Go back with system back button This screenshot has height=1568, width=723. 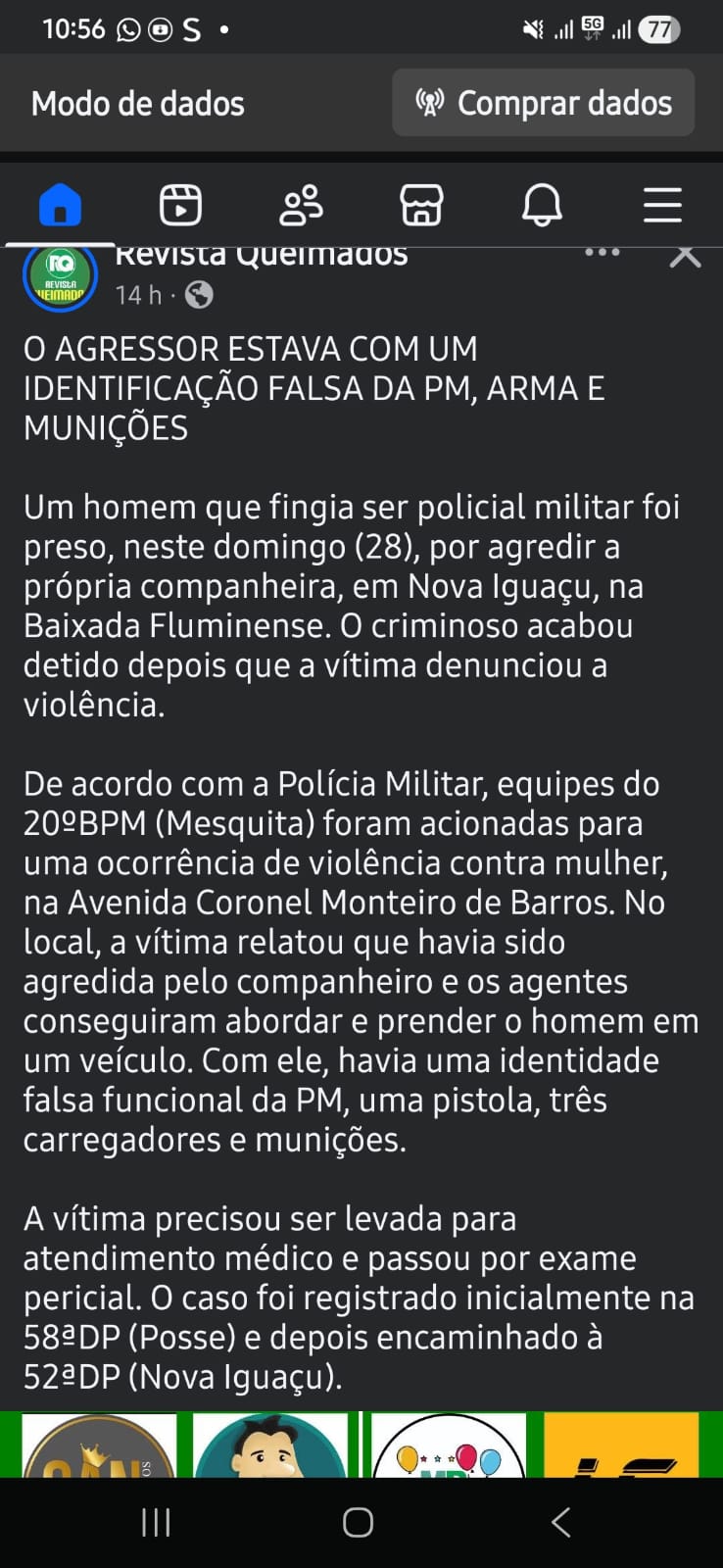point(560,1522)
